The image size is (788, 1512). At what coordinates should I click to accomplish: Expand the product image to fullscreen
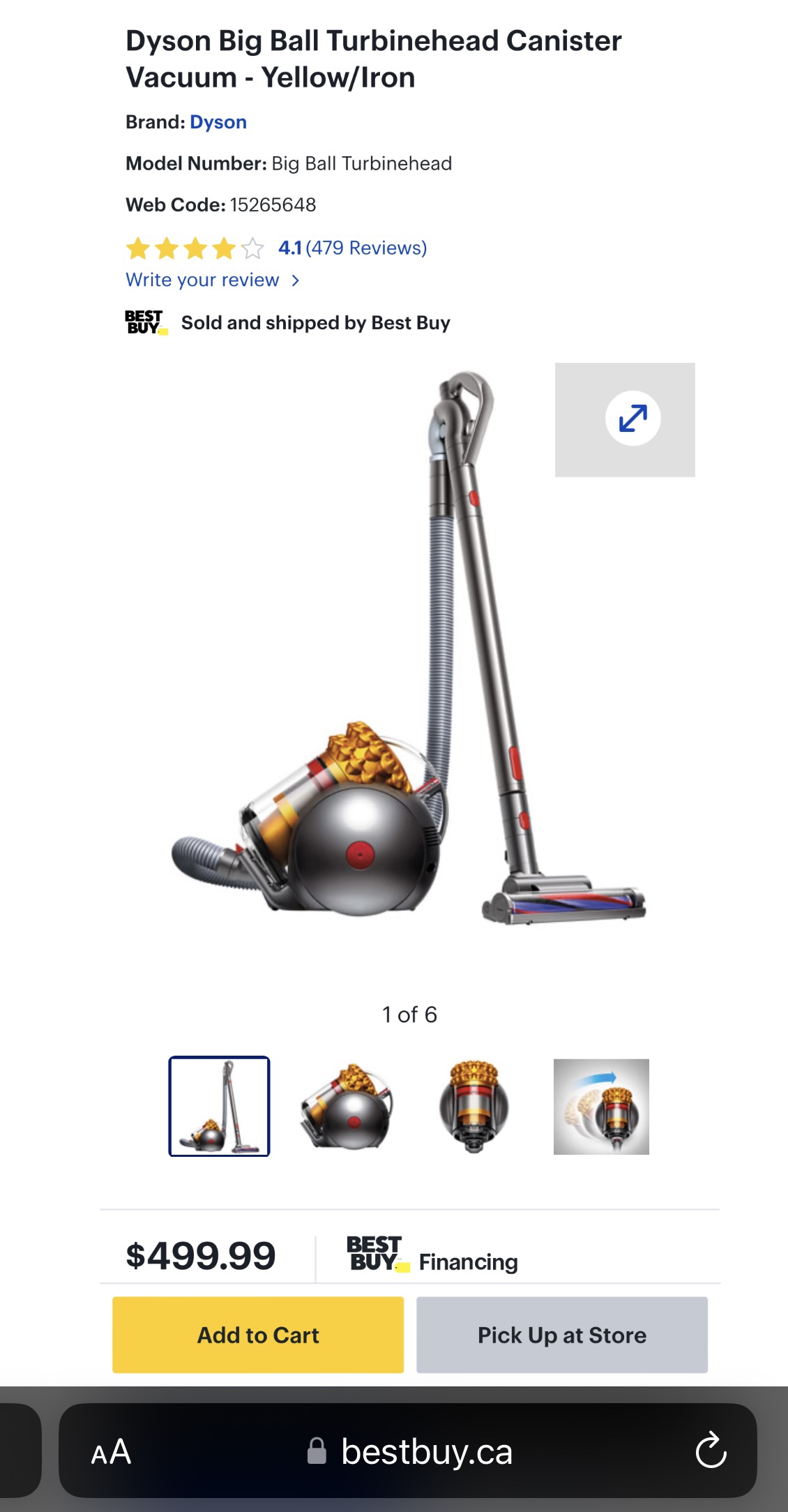(632, 419)
